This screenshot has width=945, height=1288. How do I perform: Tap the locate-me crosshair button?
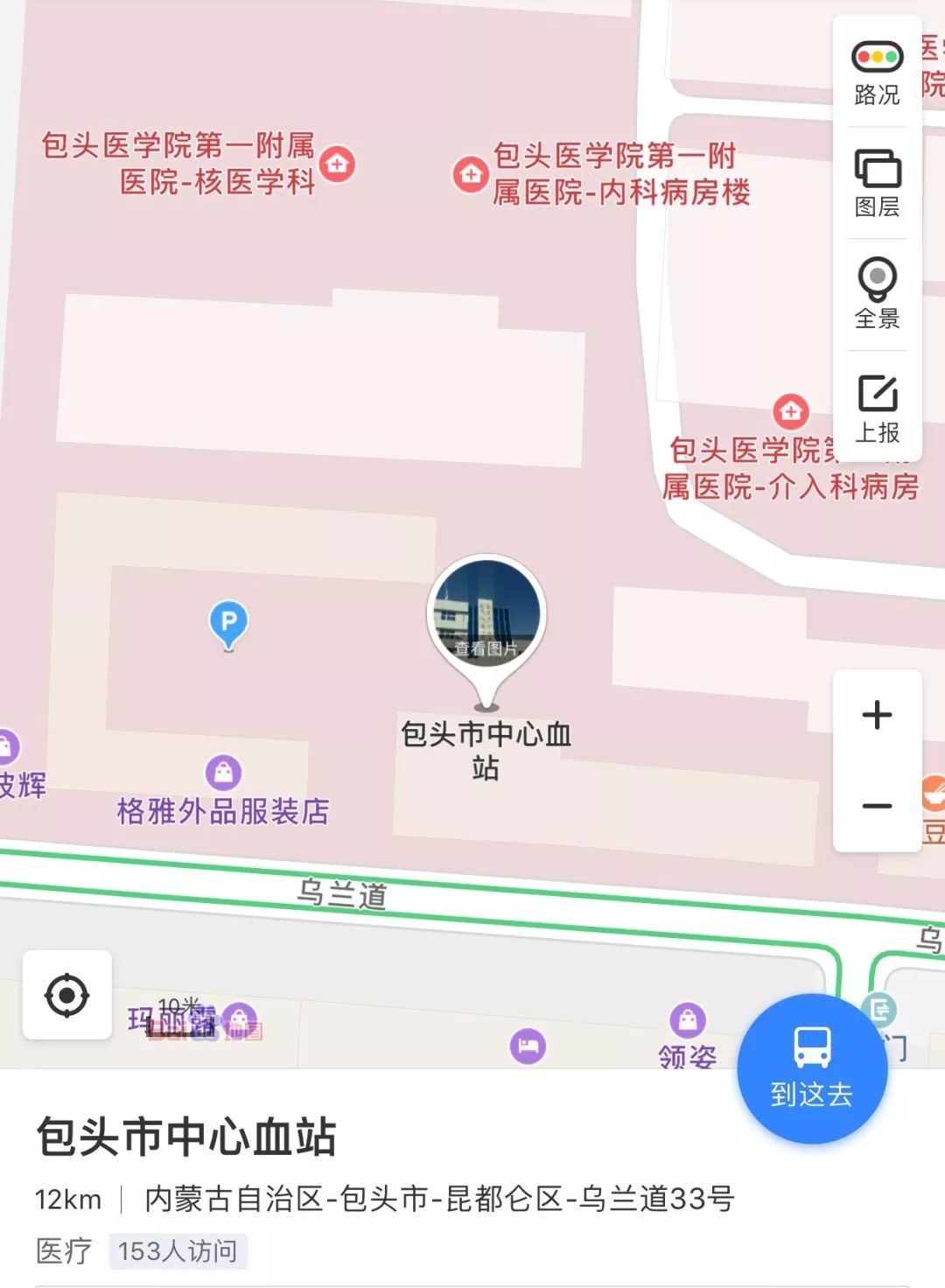(x=66, y=996)
